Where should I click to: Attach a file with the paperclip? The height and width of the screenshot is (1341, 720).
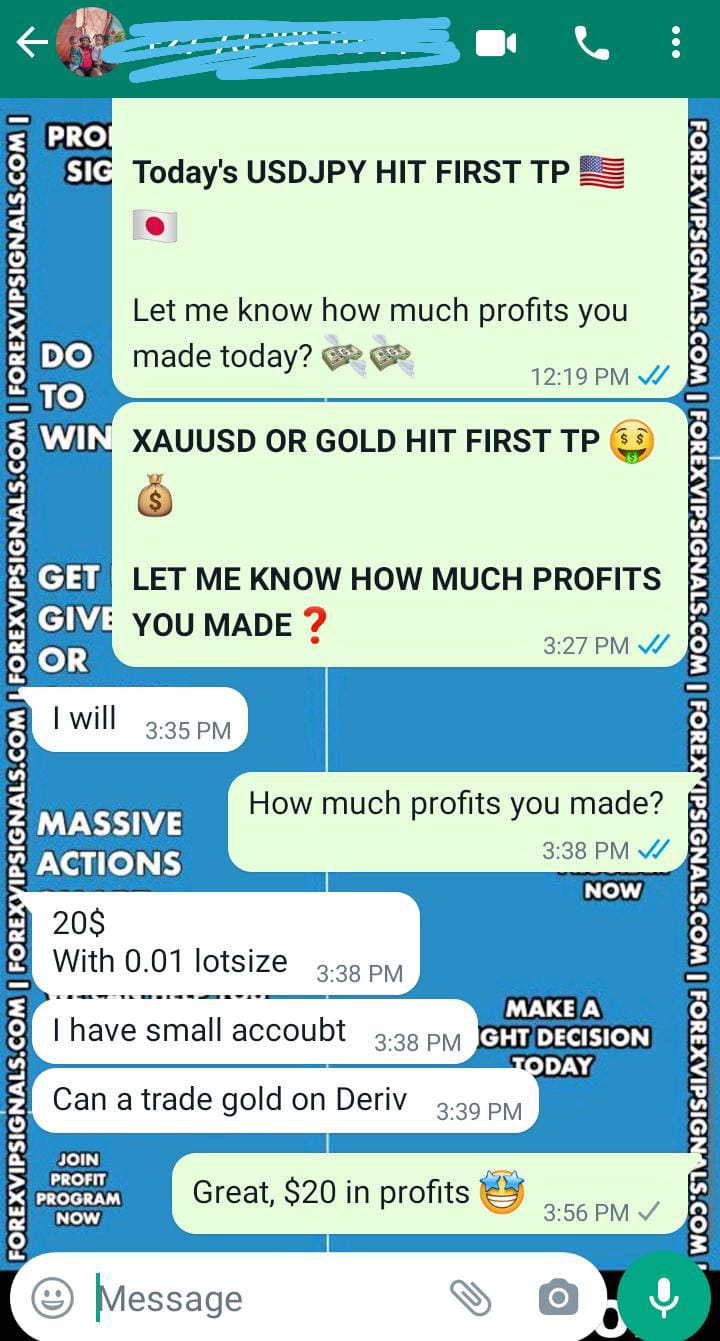coord(470,1298)
